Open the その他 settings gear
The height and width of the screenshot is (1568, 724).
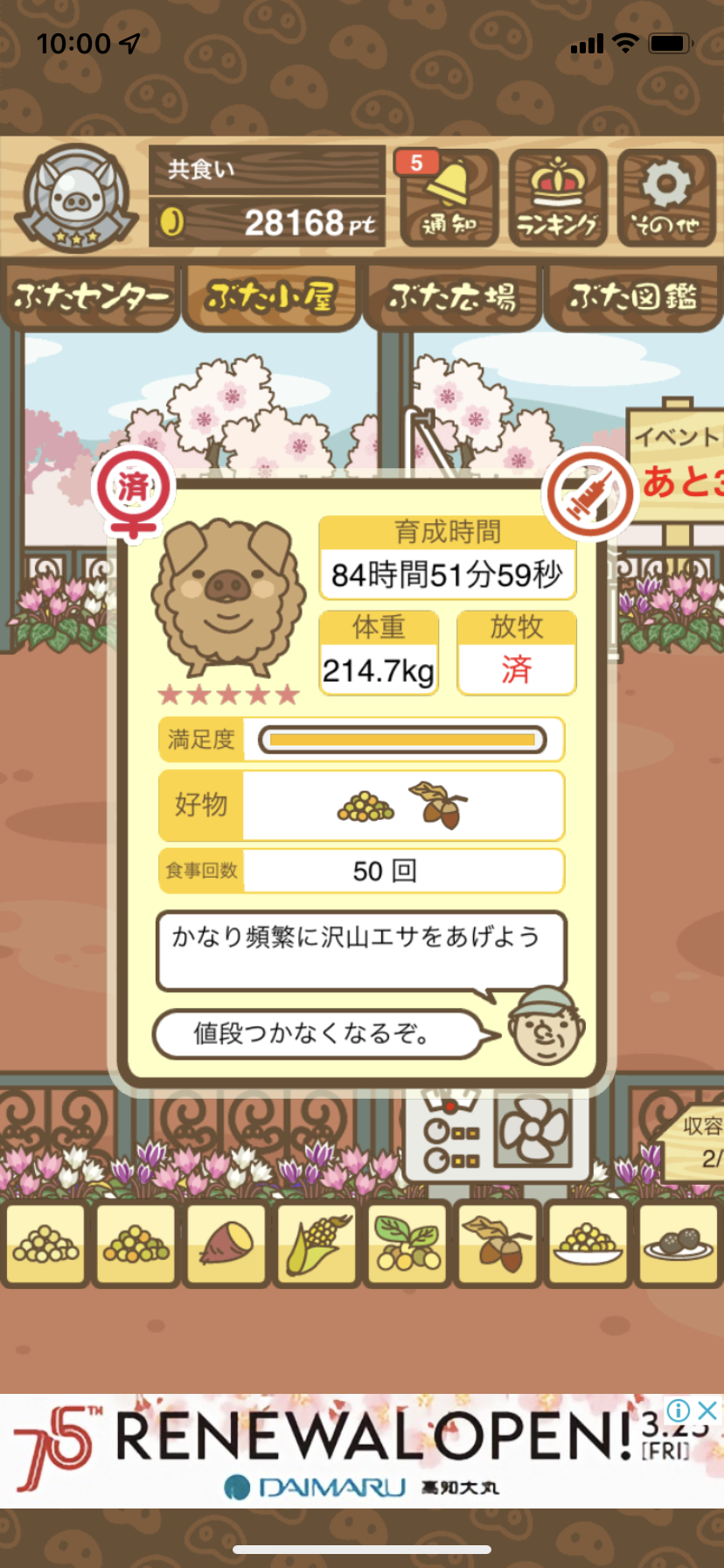(x=666, y=199)
